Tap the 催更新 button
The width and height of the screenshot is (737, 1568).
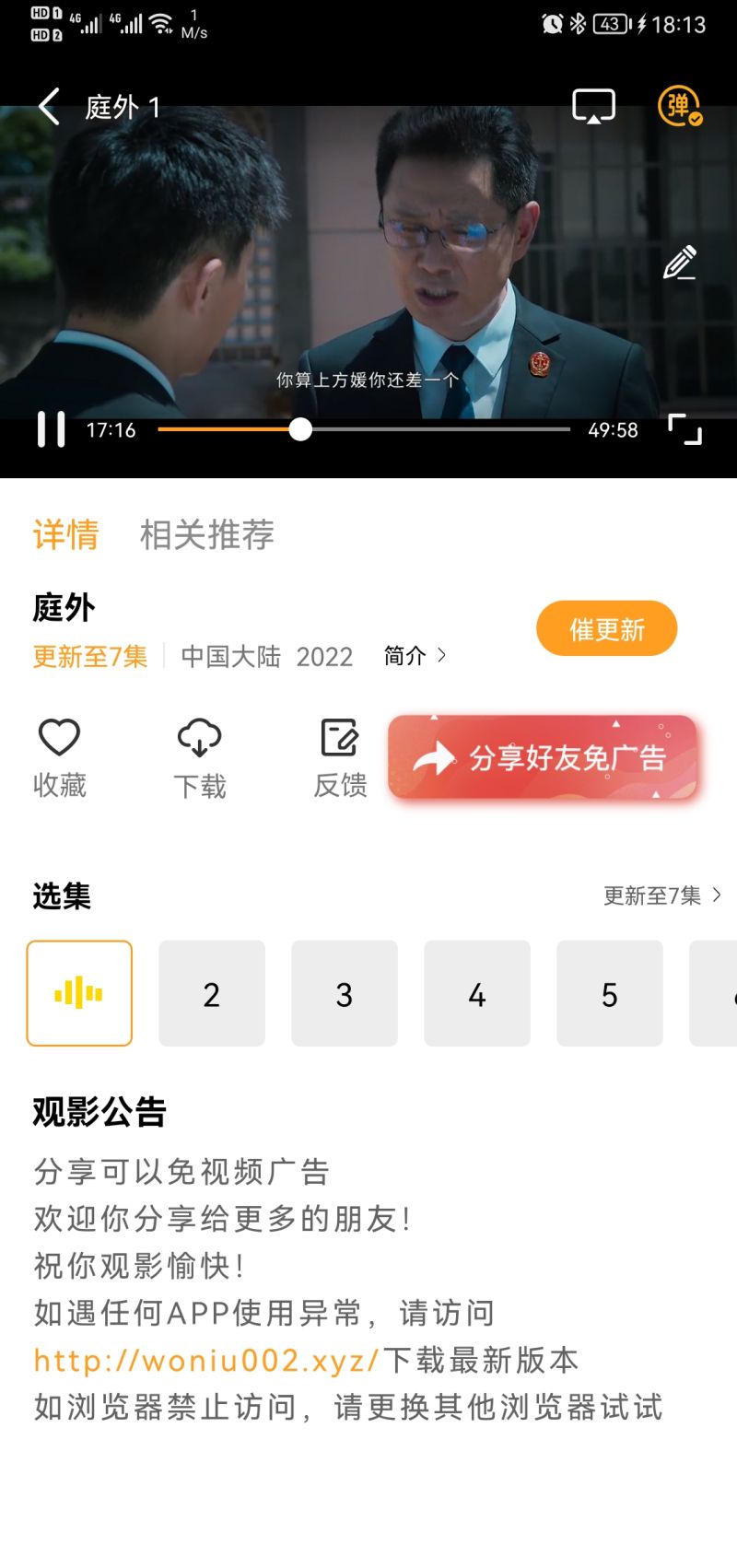click(x=606, y=627)
